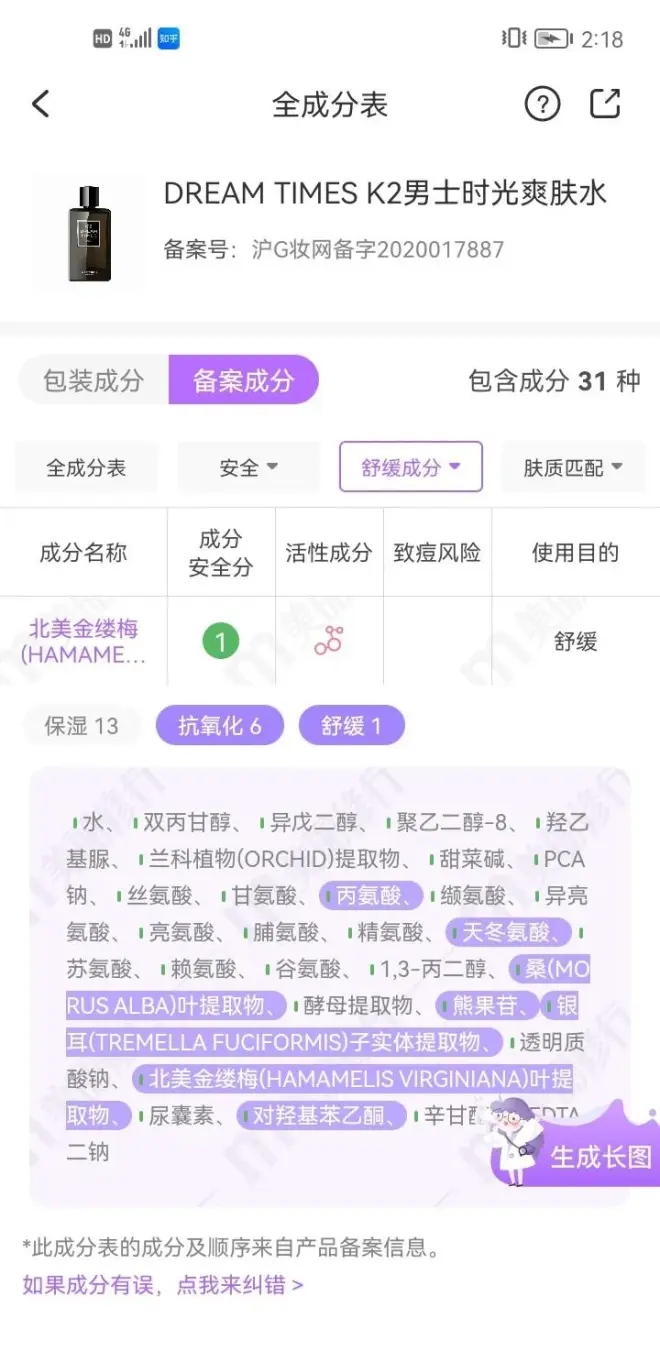660x1351 pixels.
Task: Switch to the 包装成分 tab
Action: coord(93,381)
